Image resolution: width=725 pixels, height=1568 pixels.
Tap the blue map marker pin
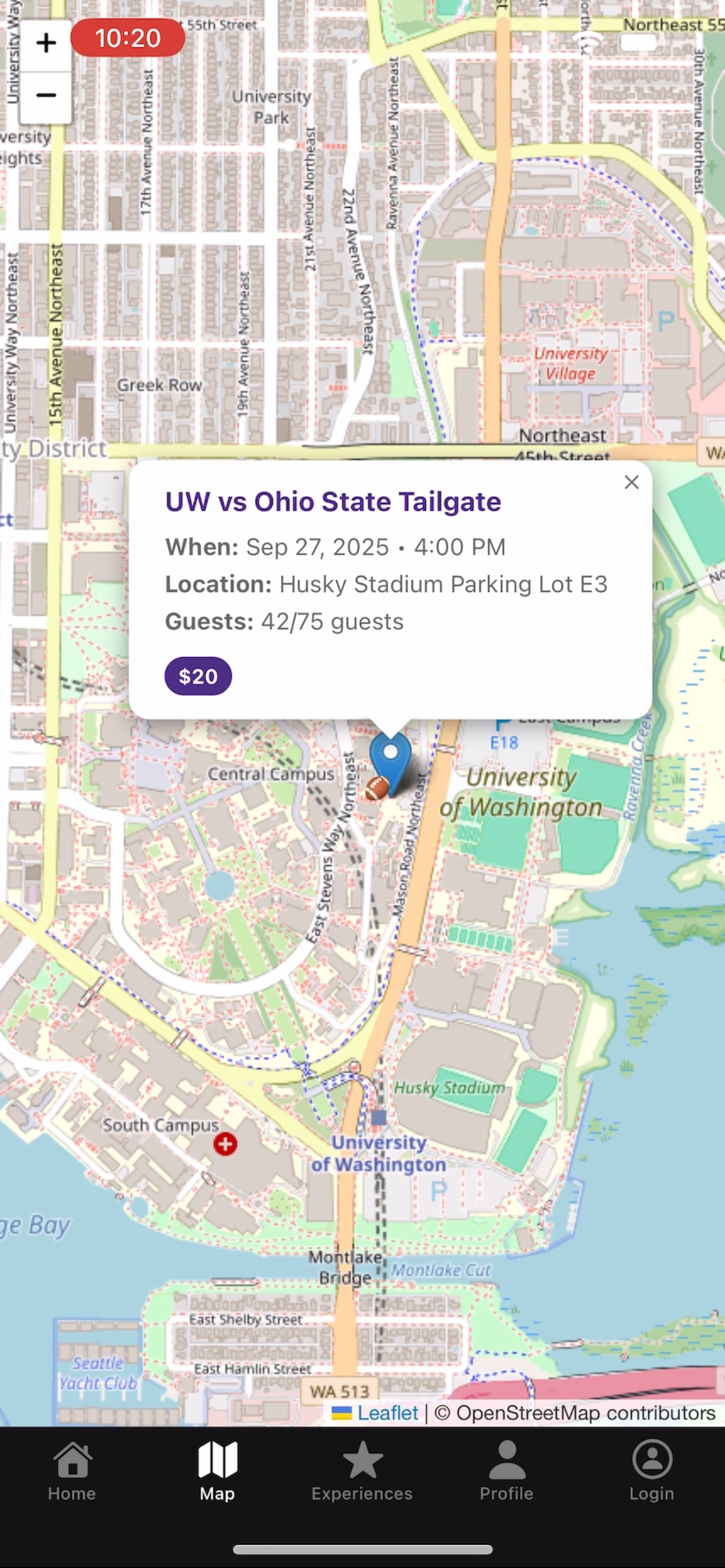390,763
